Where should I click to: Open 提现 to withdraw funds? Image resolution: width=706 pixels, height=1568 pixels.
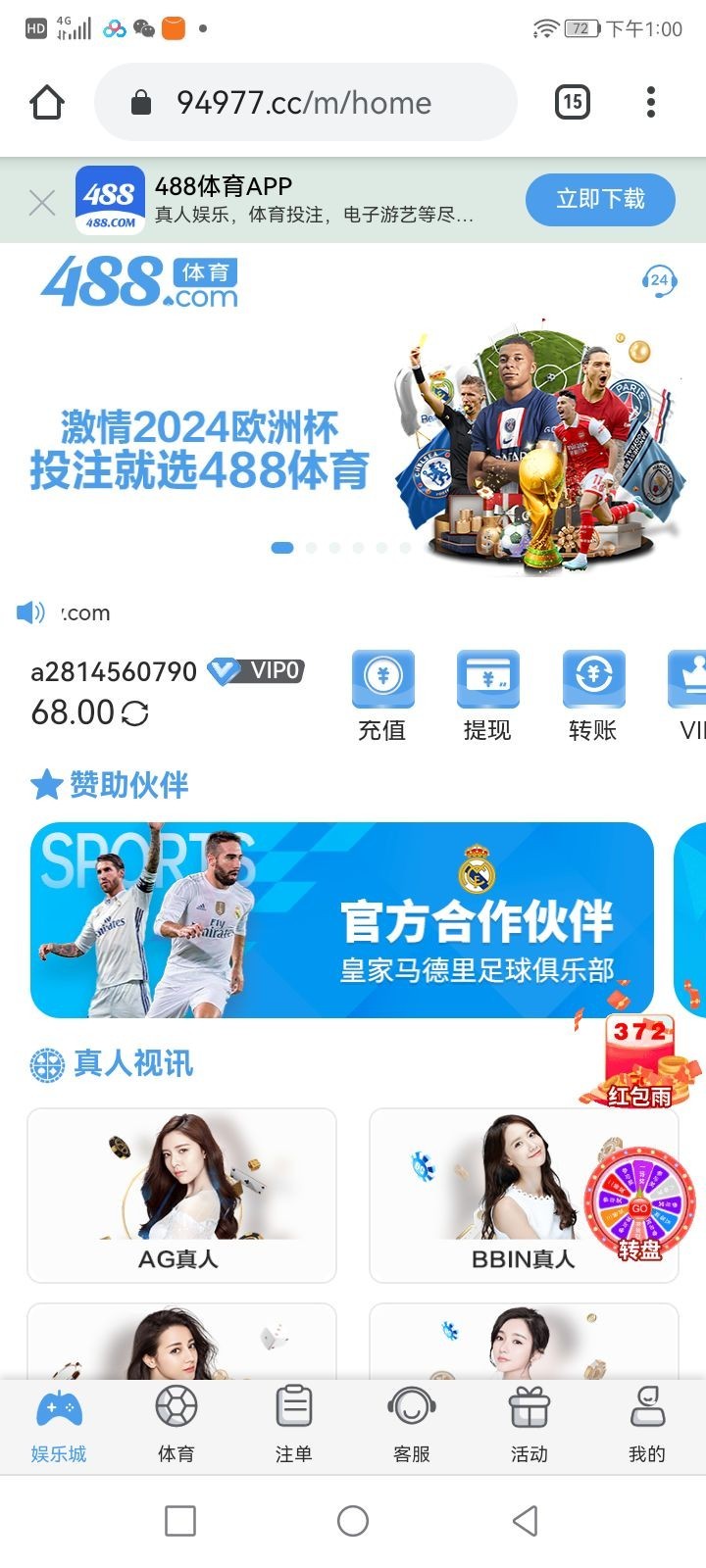[487, 695]
